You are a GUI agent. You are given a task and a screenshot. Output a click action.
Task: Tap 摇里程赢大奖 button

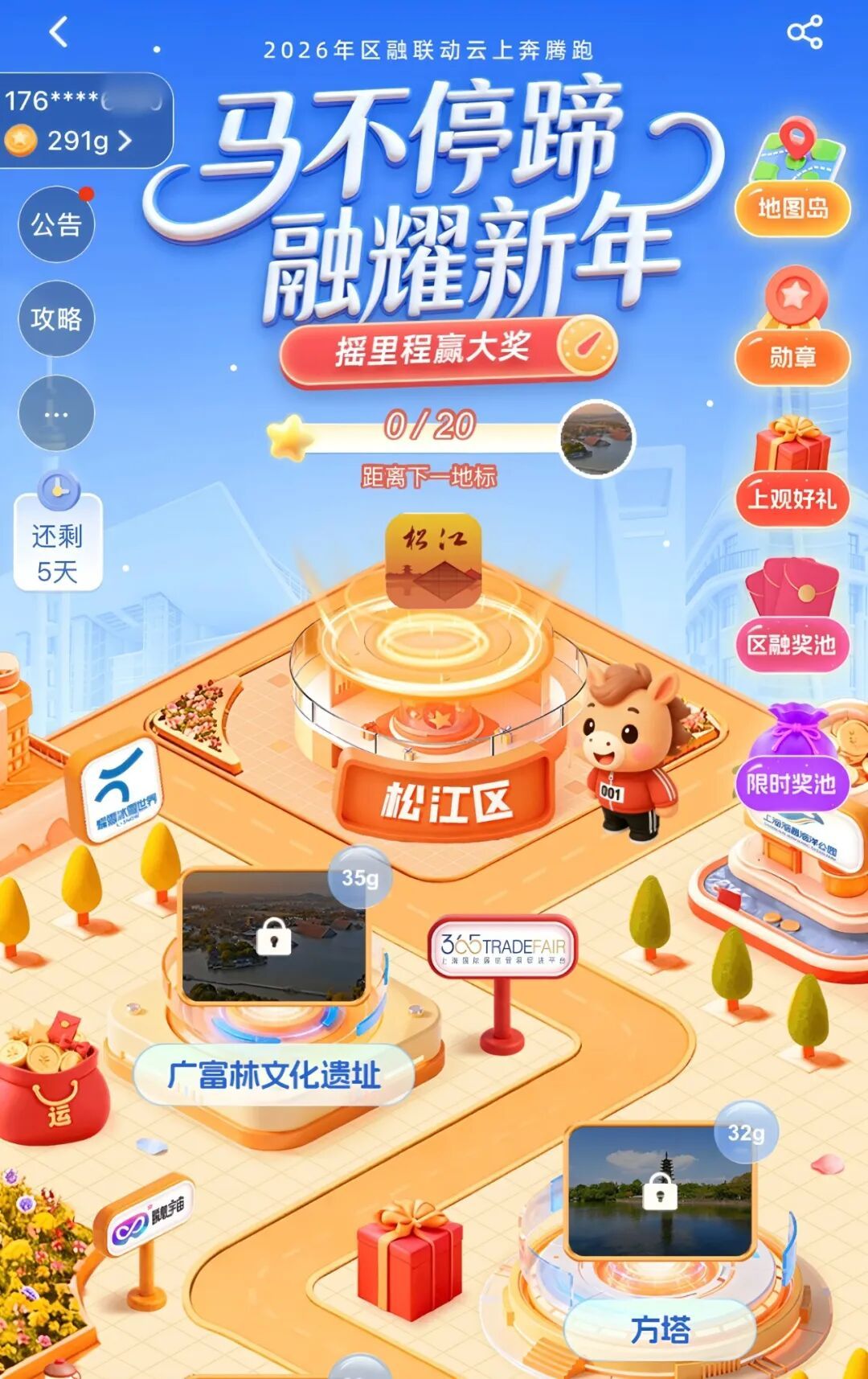434,350
